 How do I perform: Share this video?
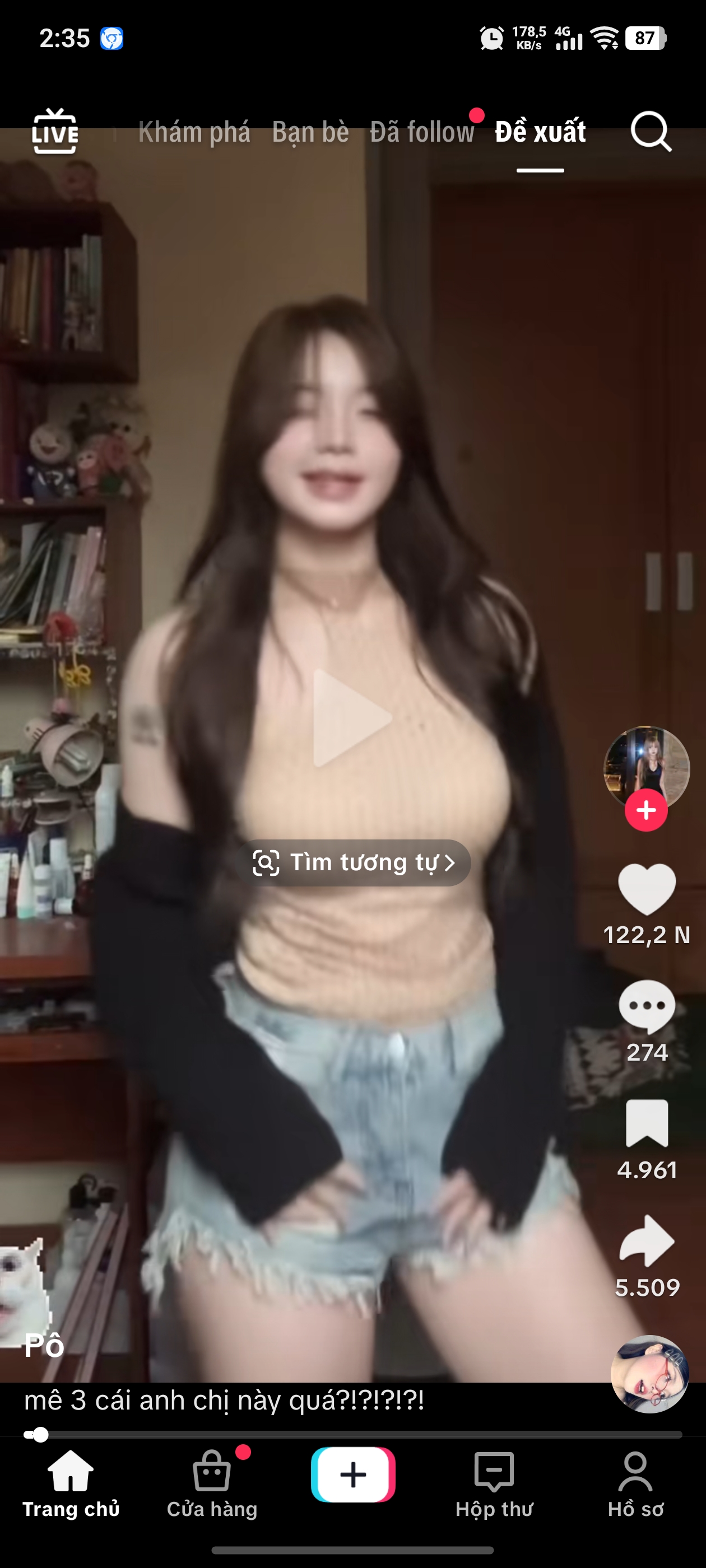pyautogui.click(x=646, y=1241)
